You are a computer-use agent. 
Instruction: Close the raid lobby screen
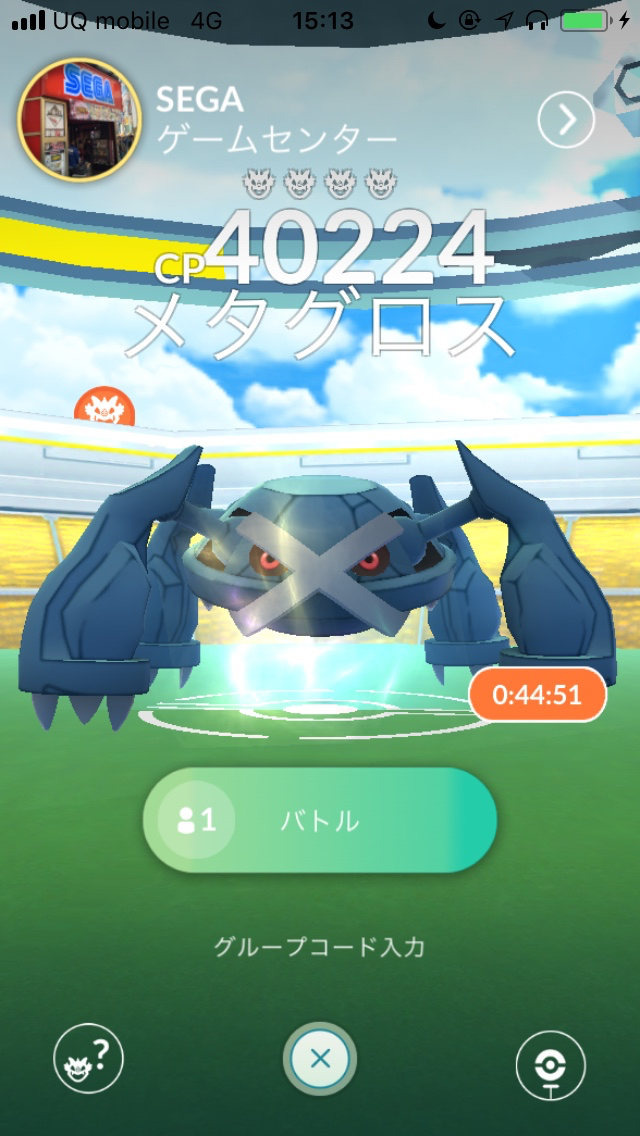[x=320, y=1059]
